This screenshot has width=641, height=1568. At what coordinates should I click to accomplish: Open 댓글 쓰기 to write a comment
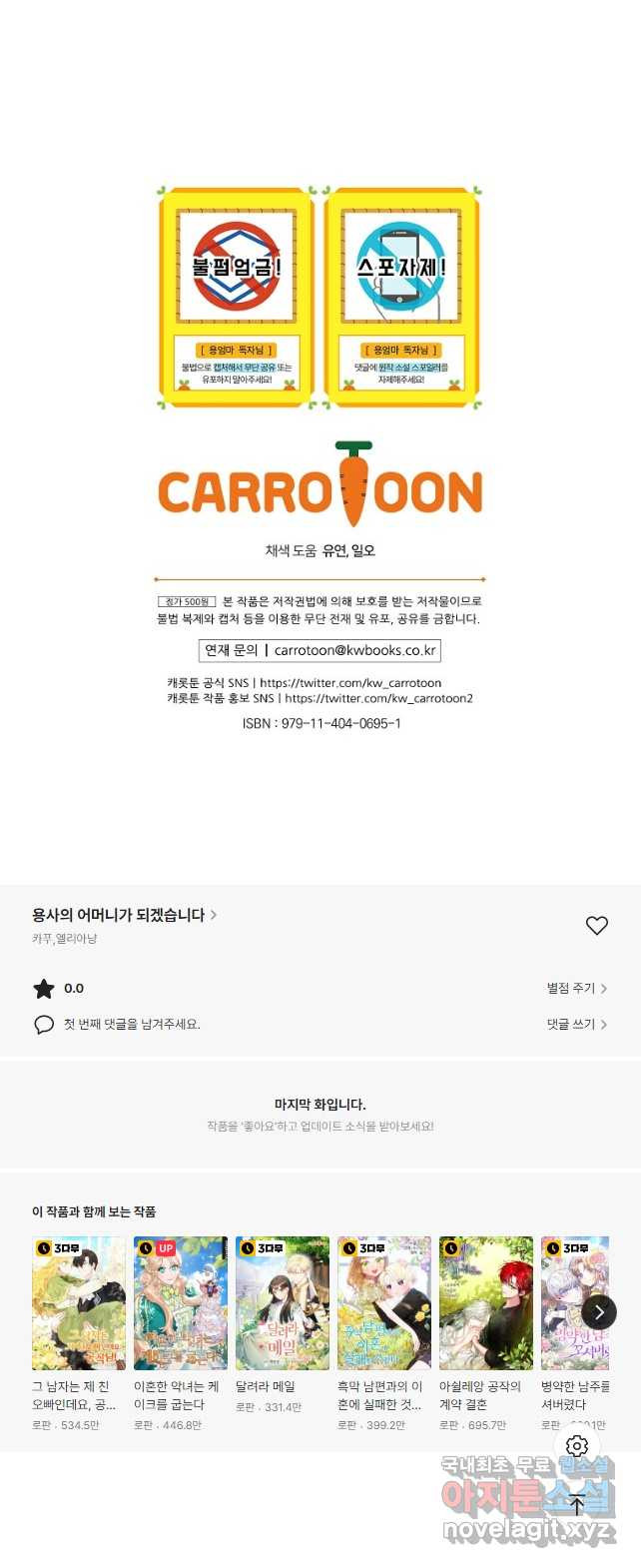pos(576,1024)
